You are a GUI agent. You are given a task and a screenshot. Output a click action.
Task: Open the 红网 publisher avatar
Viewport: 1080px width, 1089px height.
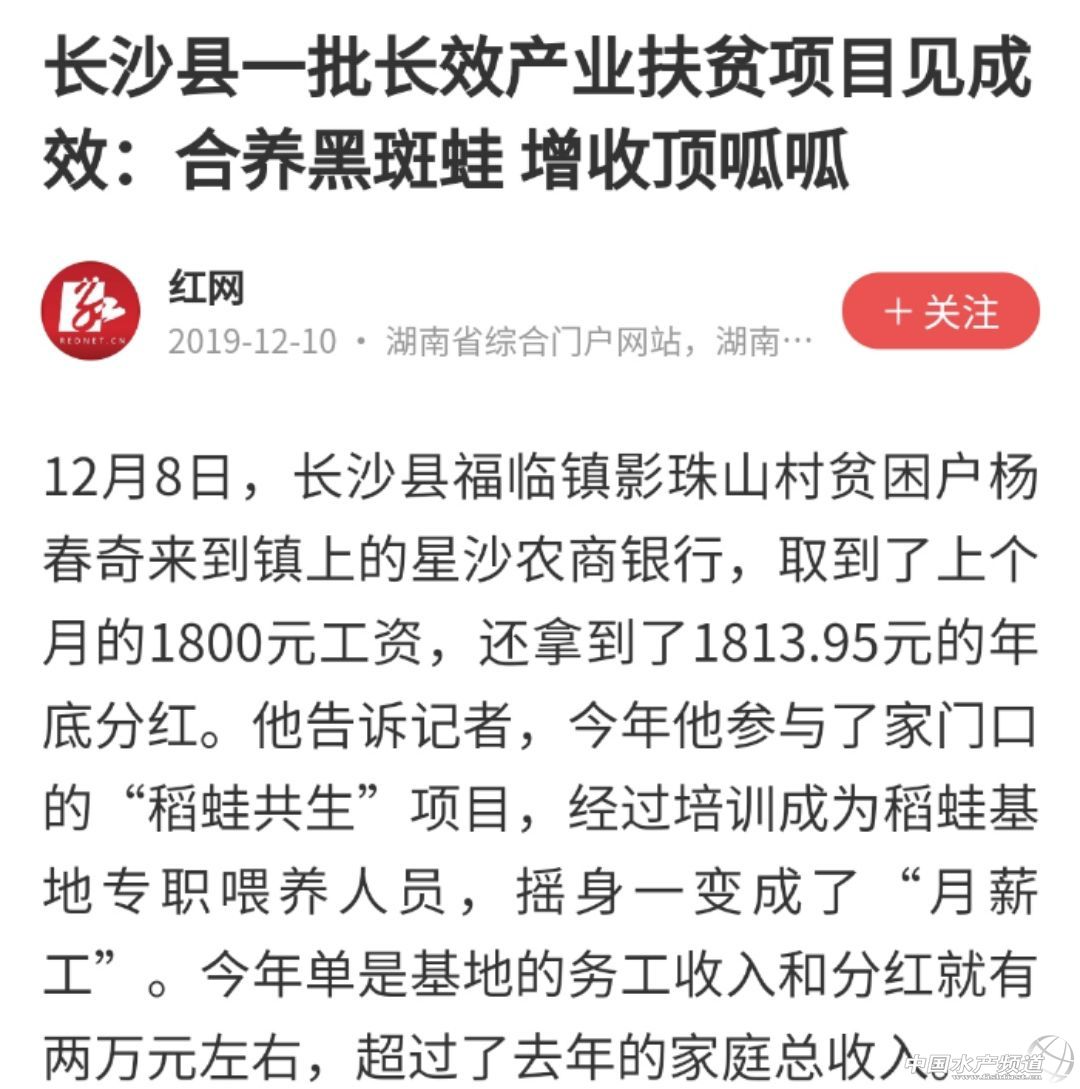[x=91, y=311]
